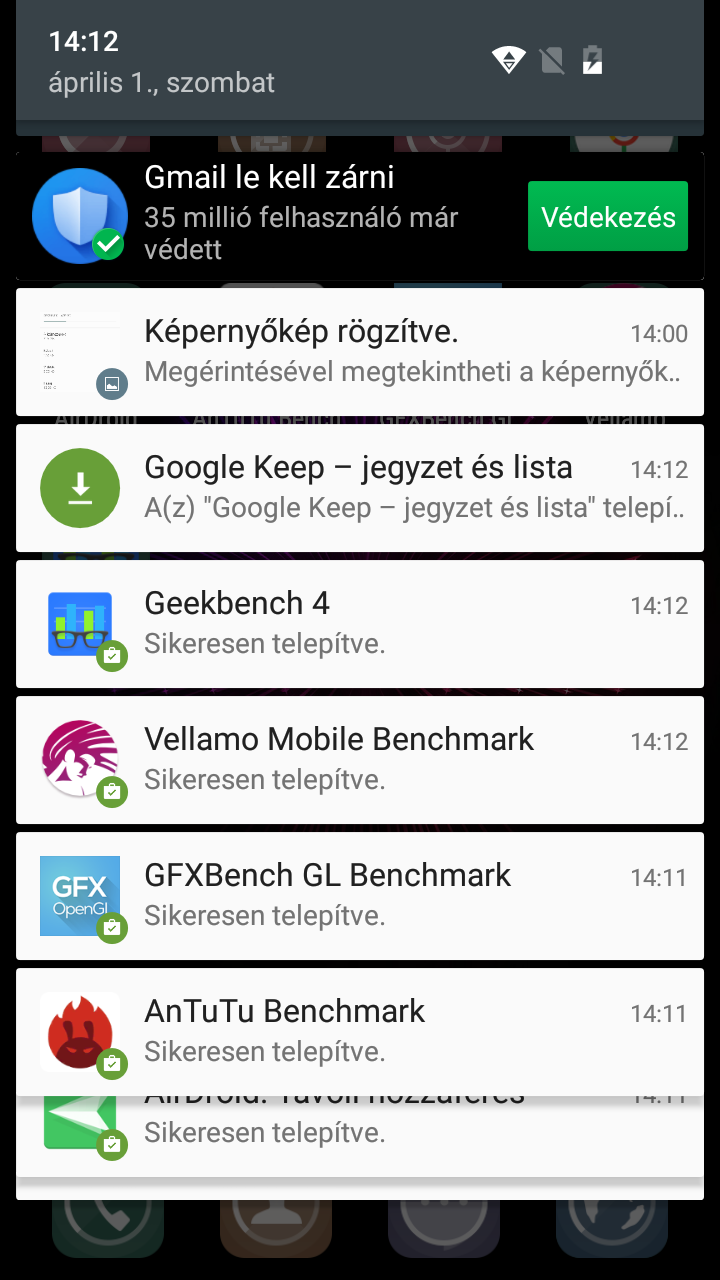Open the Vellamo Mobile Benchmark notification
720x1280 pixels.
click(x=360, y=760)
